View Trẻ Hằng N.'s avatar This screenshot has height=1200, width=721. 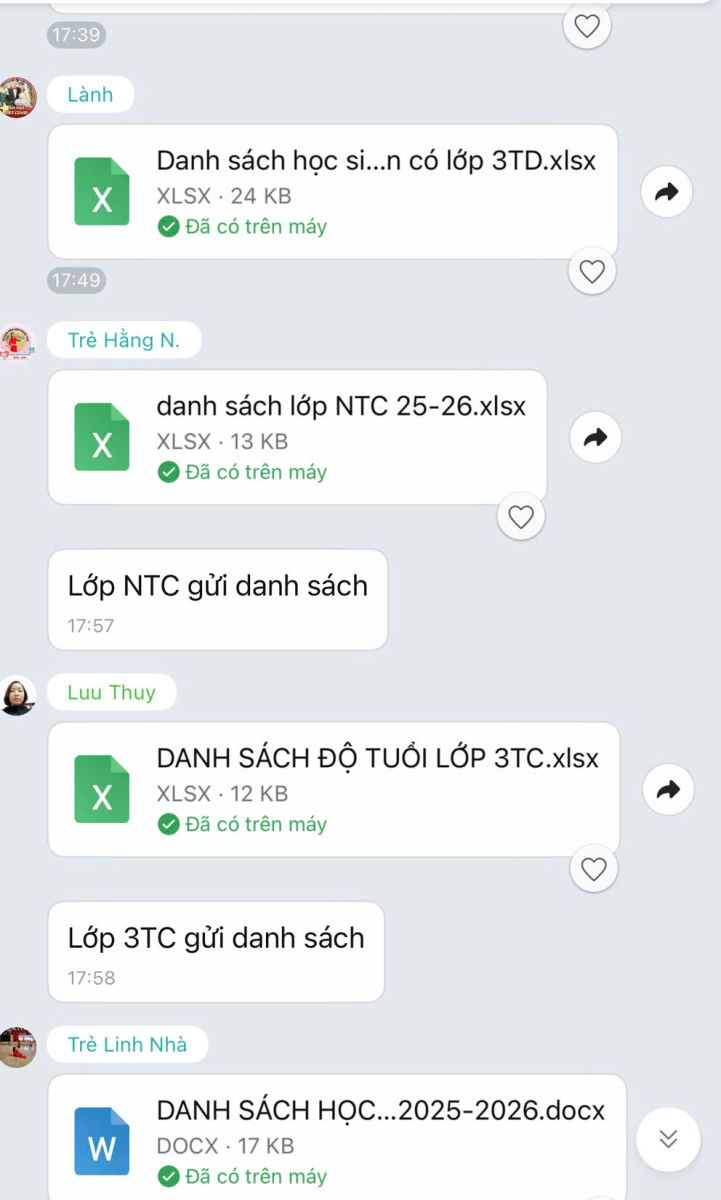18,343
